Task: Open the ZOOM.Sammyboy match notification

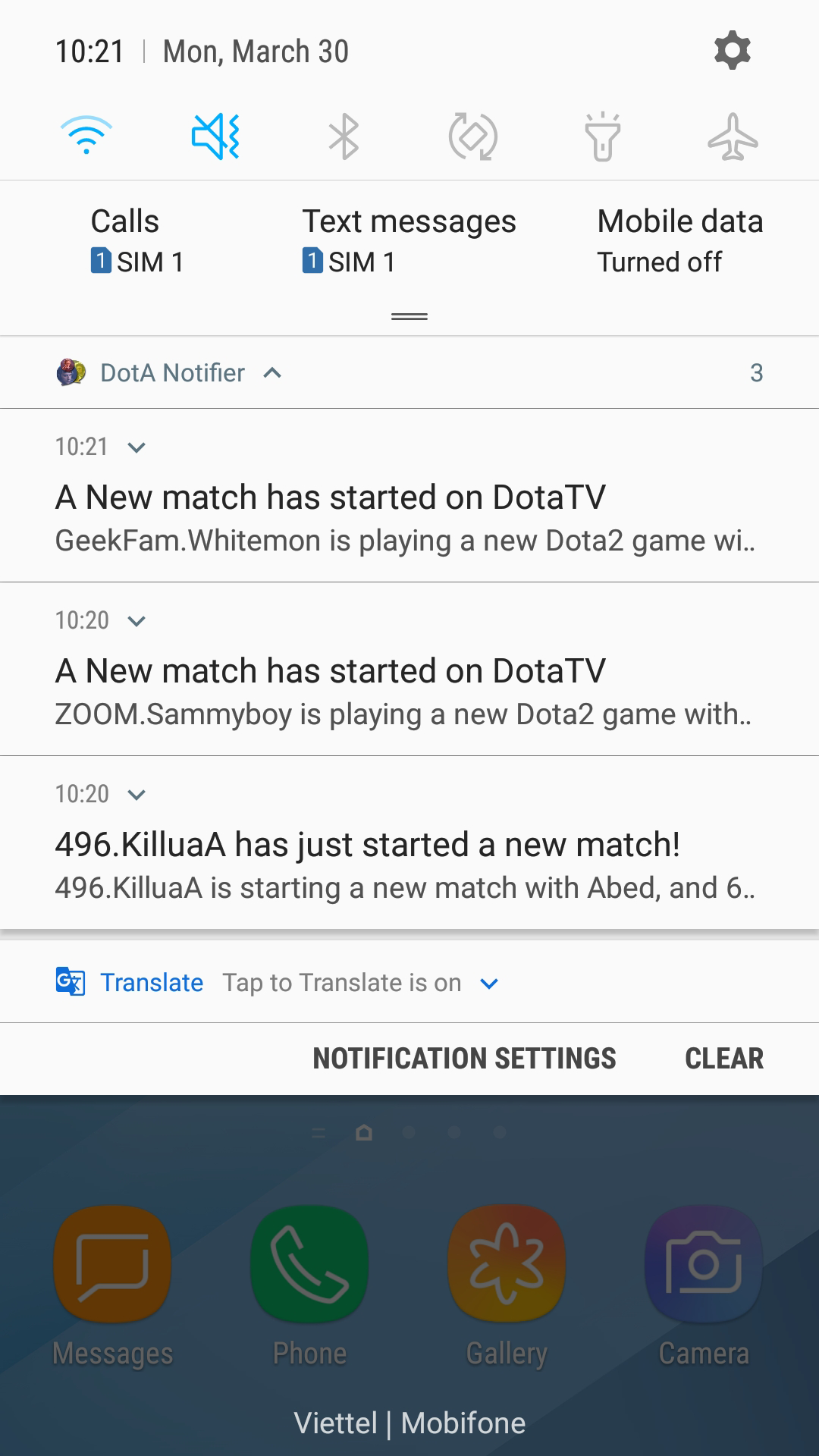Action: pyautogui.click(x=409, y=670)
